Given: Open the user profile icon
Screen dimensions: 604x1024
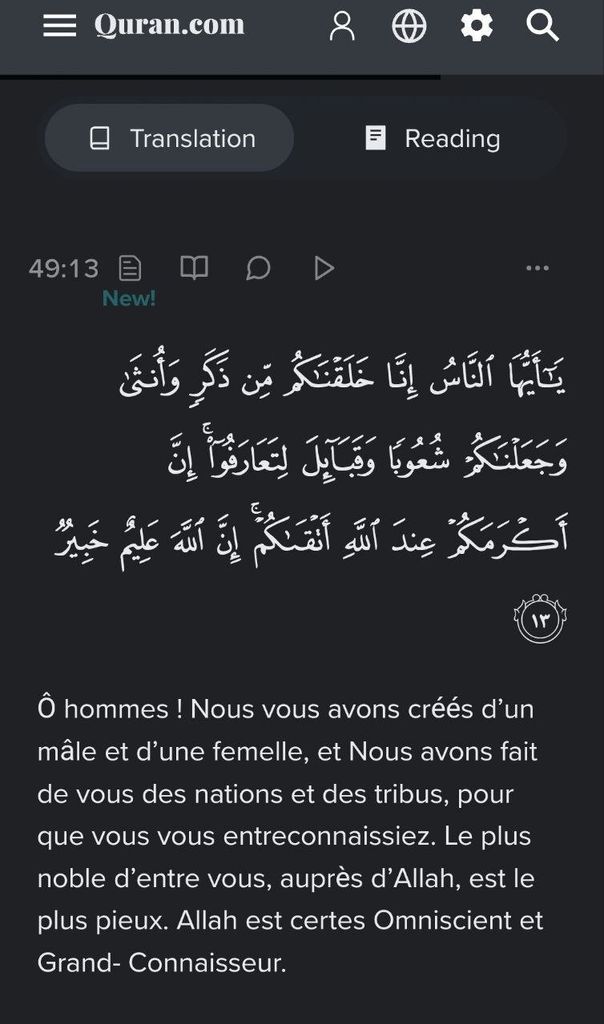Looking at the screenshot, I should [342, 27].
